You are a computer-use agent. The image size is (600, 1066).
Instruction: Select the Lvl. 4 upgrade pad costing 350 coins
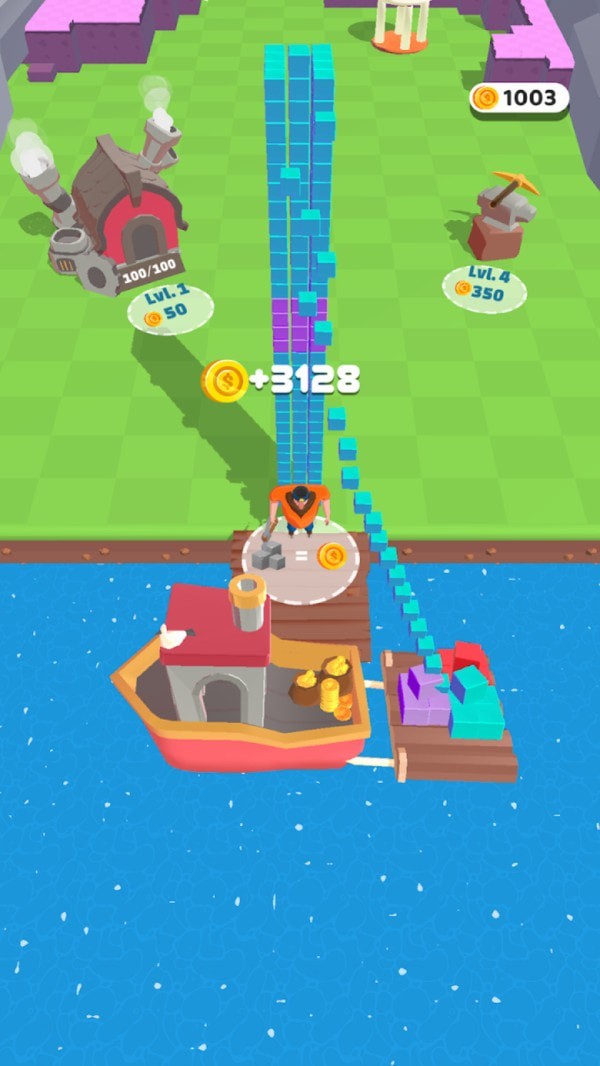(x=485, y=287)
